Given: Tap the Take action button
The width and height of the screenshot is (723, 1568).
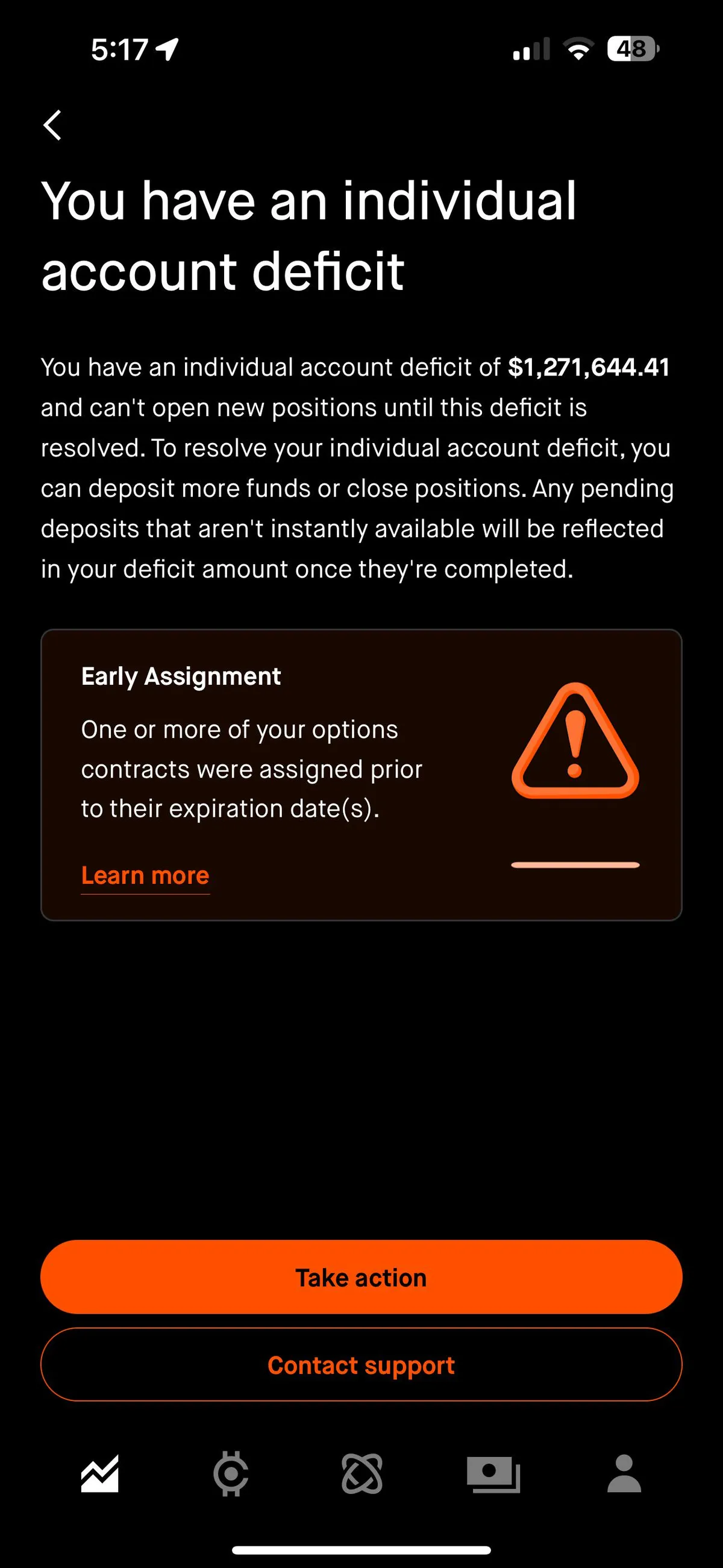Looking at the screenshot, I should 361,1277.
